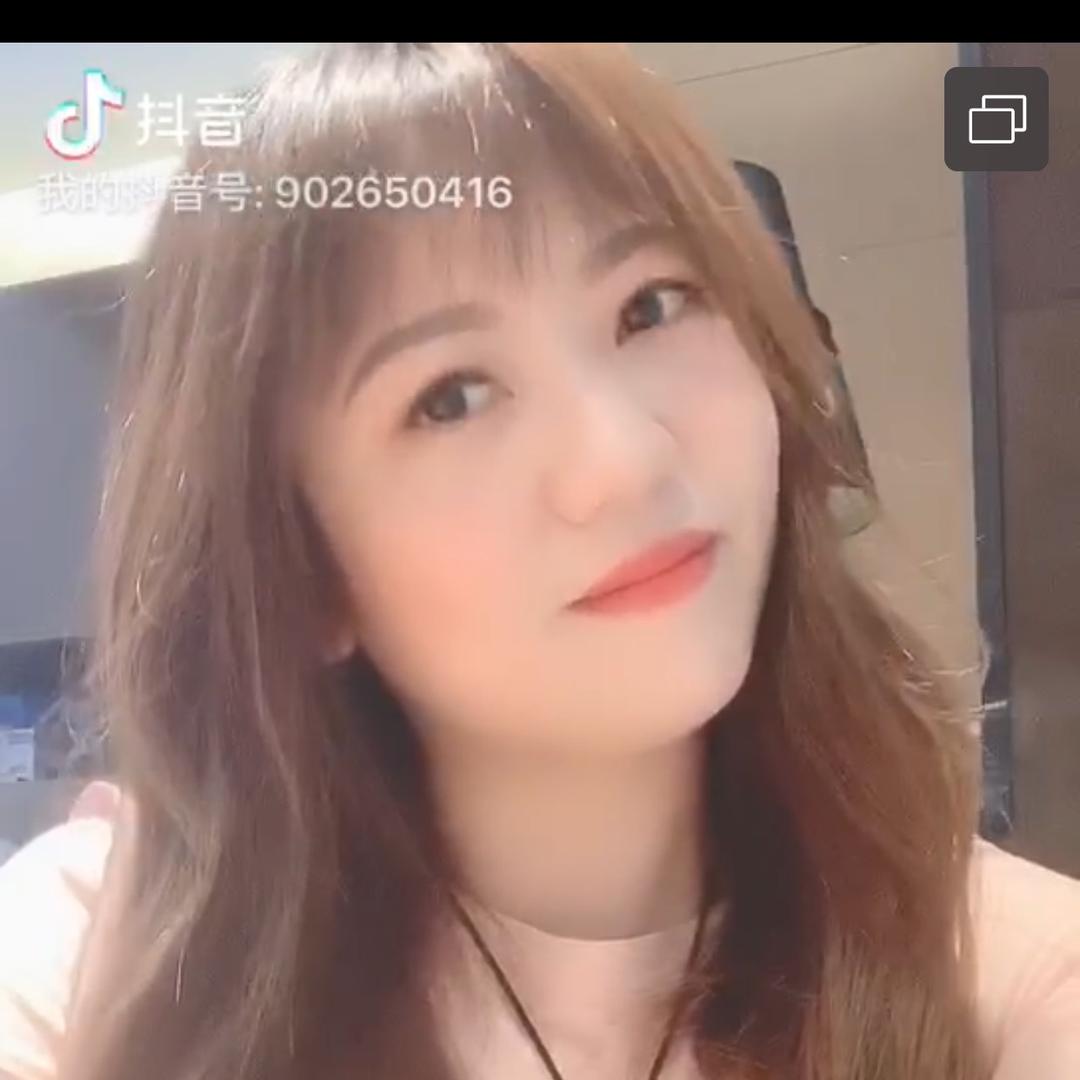Tap the overlapping windows icon
Viewport: 1080px width, 1080px height.
(996, 119)
